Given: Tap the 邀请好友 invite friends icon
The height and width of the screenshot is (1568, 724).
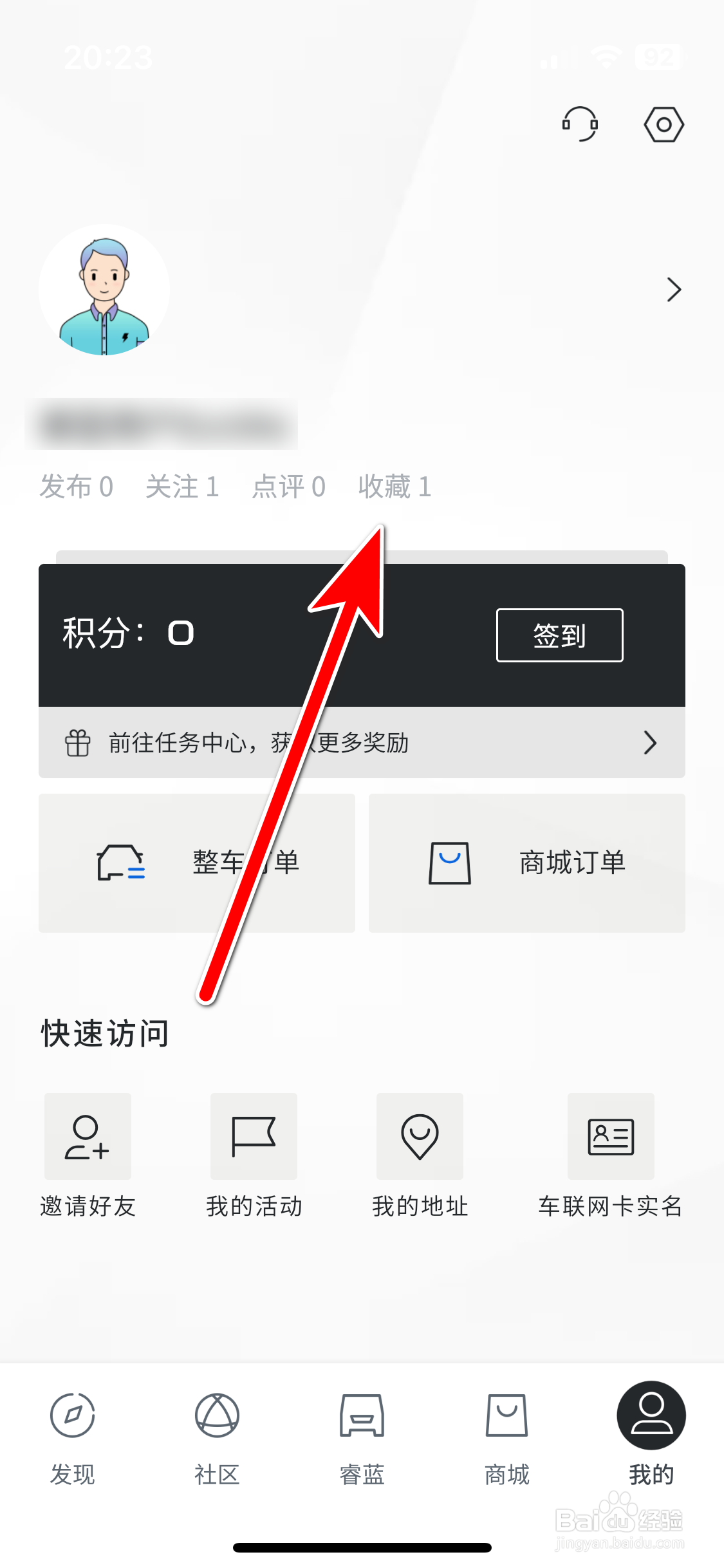Looking at the screenshot, I should coord(87,1137).
